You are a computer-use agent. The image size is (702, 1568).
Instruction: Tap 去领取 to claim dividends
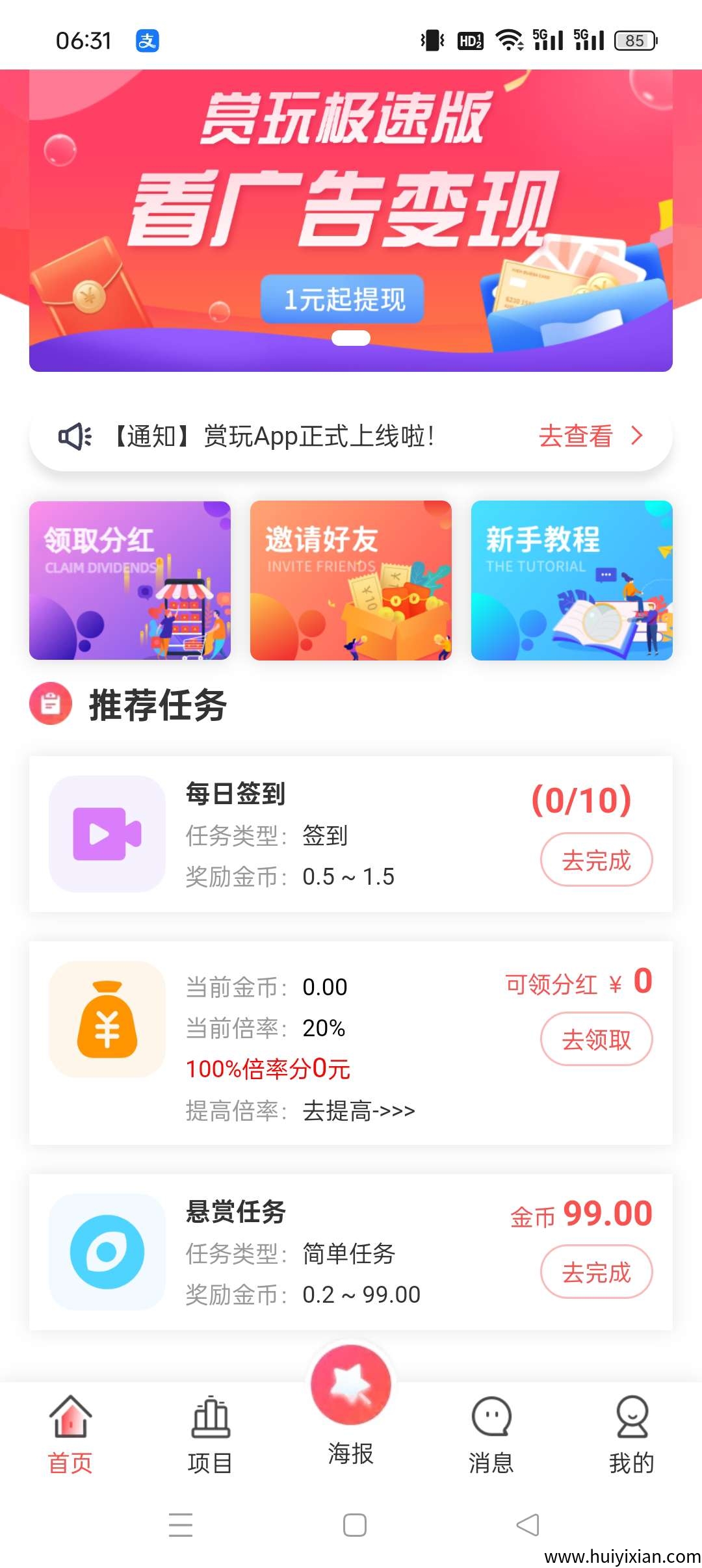[596, 1039]
